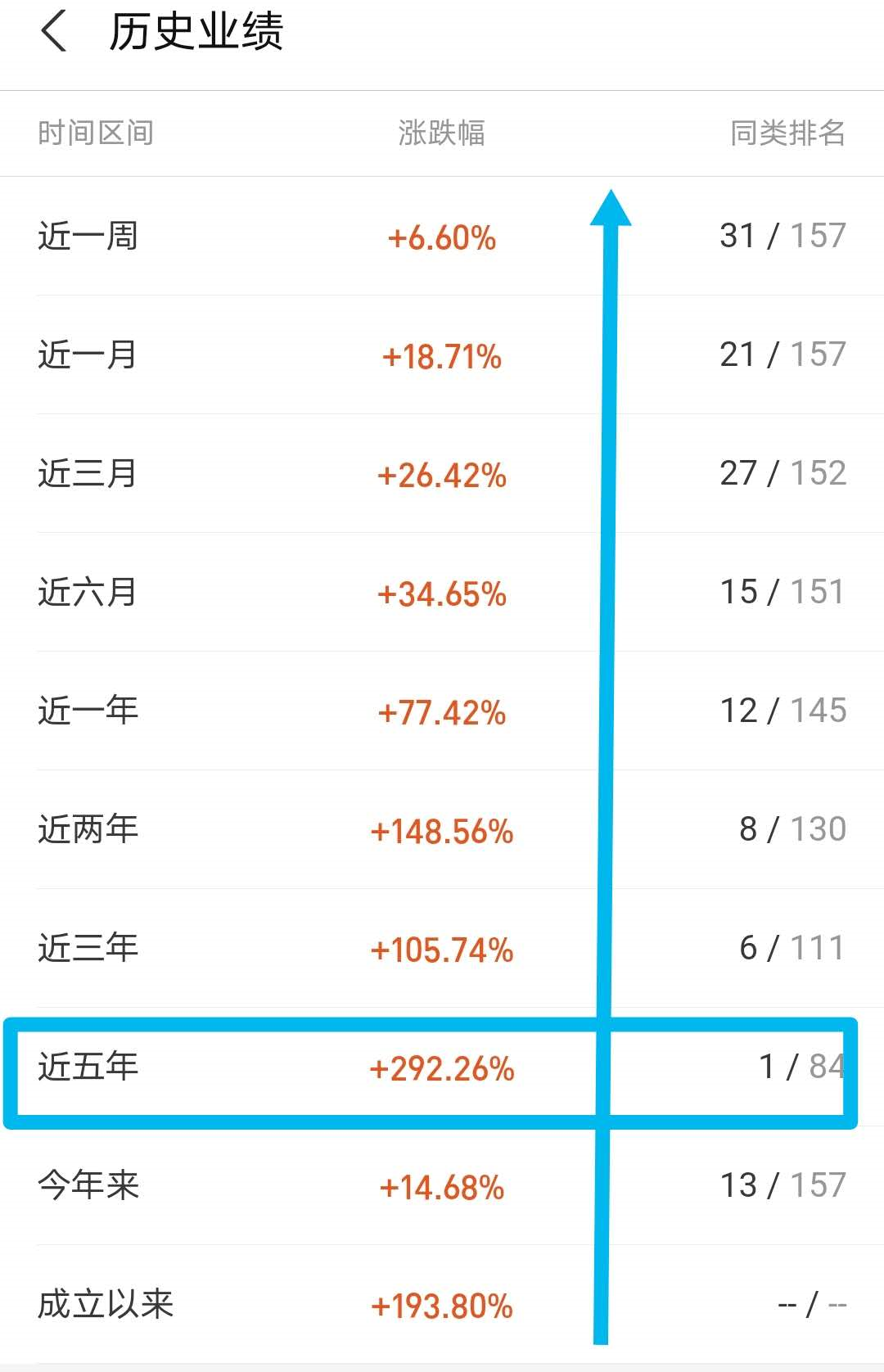Select the 历史业绩 page title

pos(195,34)
